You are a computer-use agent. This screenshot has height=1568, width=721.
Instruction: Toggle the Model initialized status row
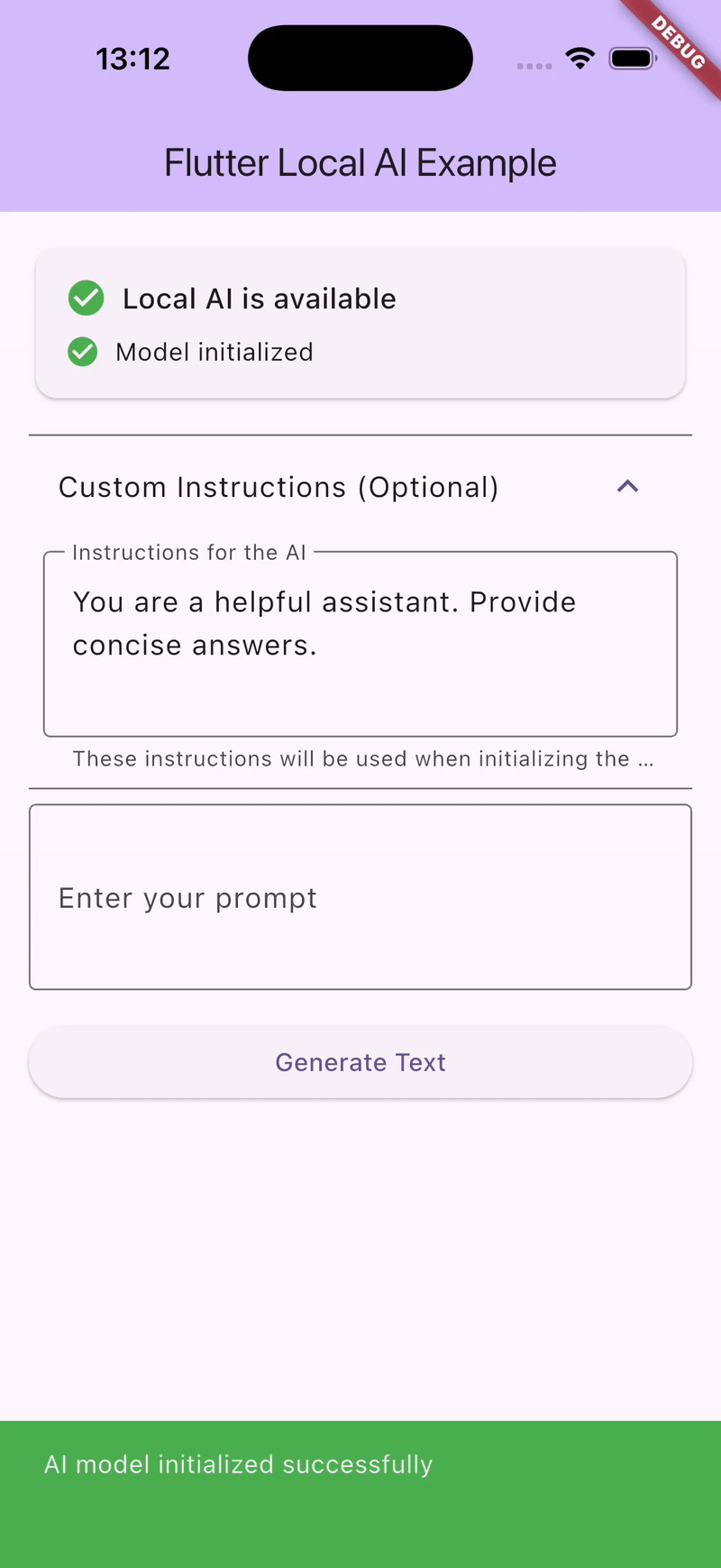point(214,352)
